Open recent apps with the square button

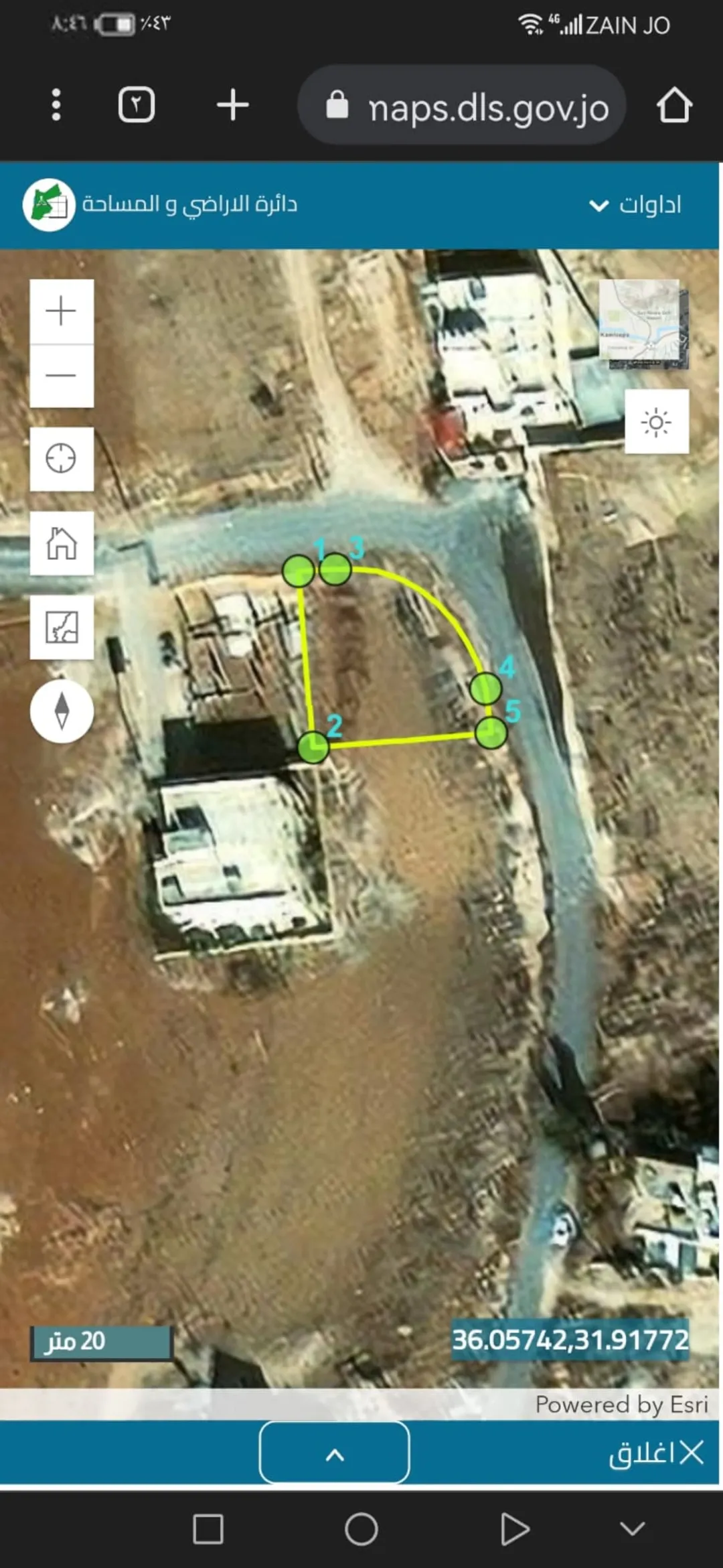click(208, 1530)
